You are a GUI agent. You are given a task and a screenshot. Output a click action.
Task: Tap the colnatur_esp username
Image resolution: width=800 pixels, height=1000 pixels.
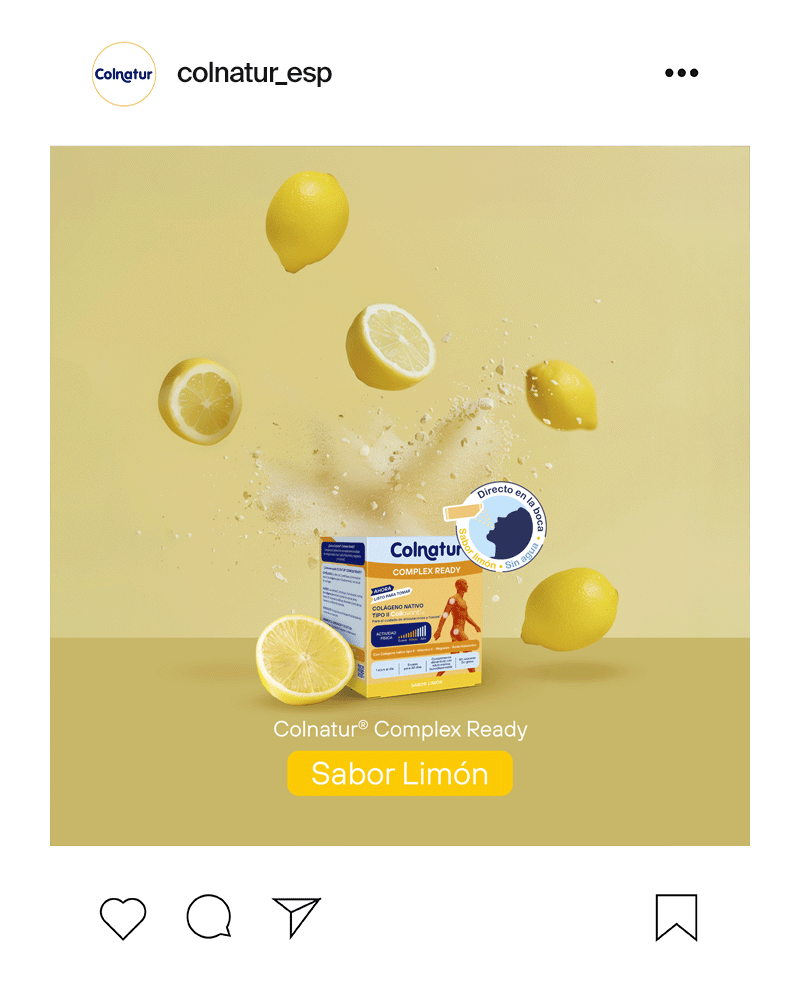point(254,73)
